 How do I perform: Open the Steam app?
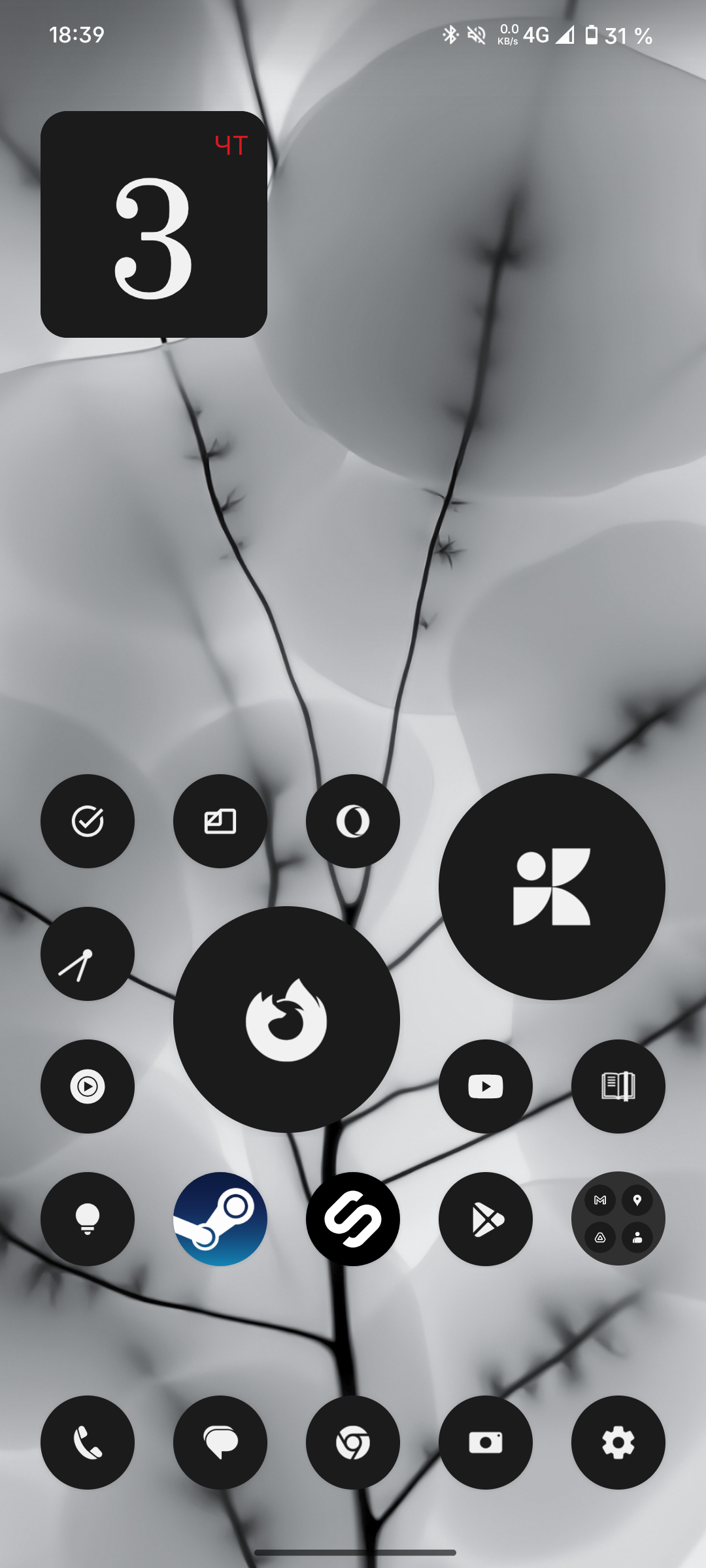(x=220, y=1219)
